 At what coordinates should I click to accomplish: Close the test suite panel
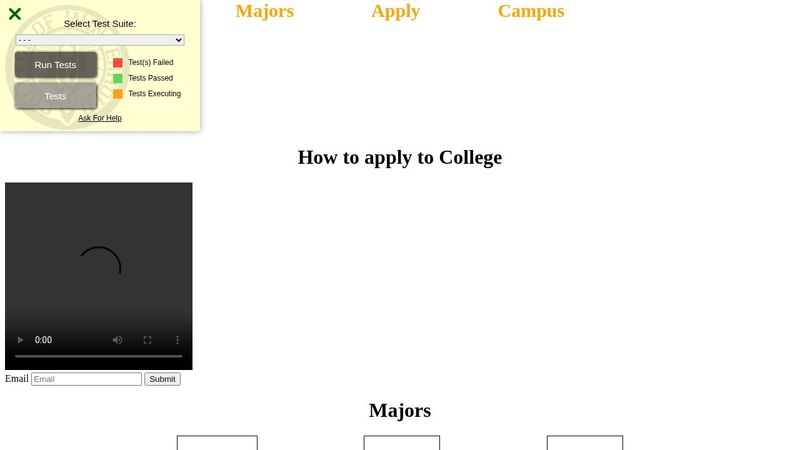point(15,14)
